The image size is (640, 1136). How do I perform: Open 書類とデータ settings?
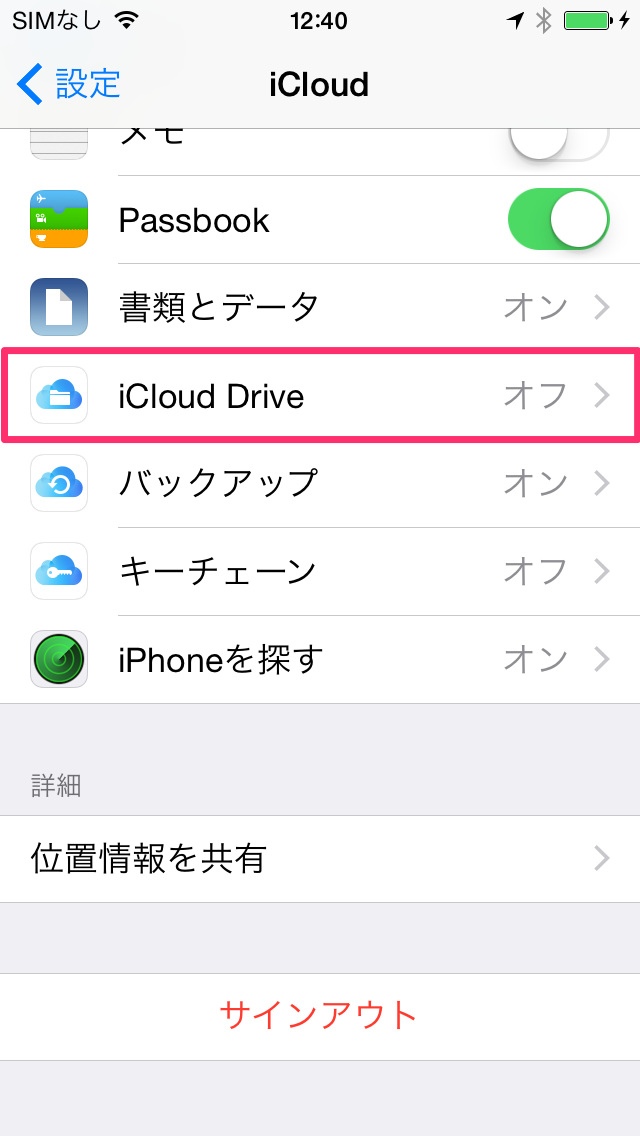pos(320,307)
